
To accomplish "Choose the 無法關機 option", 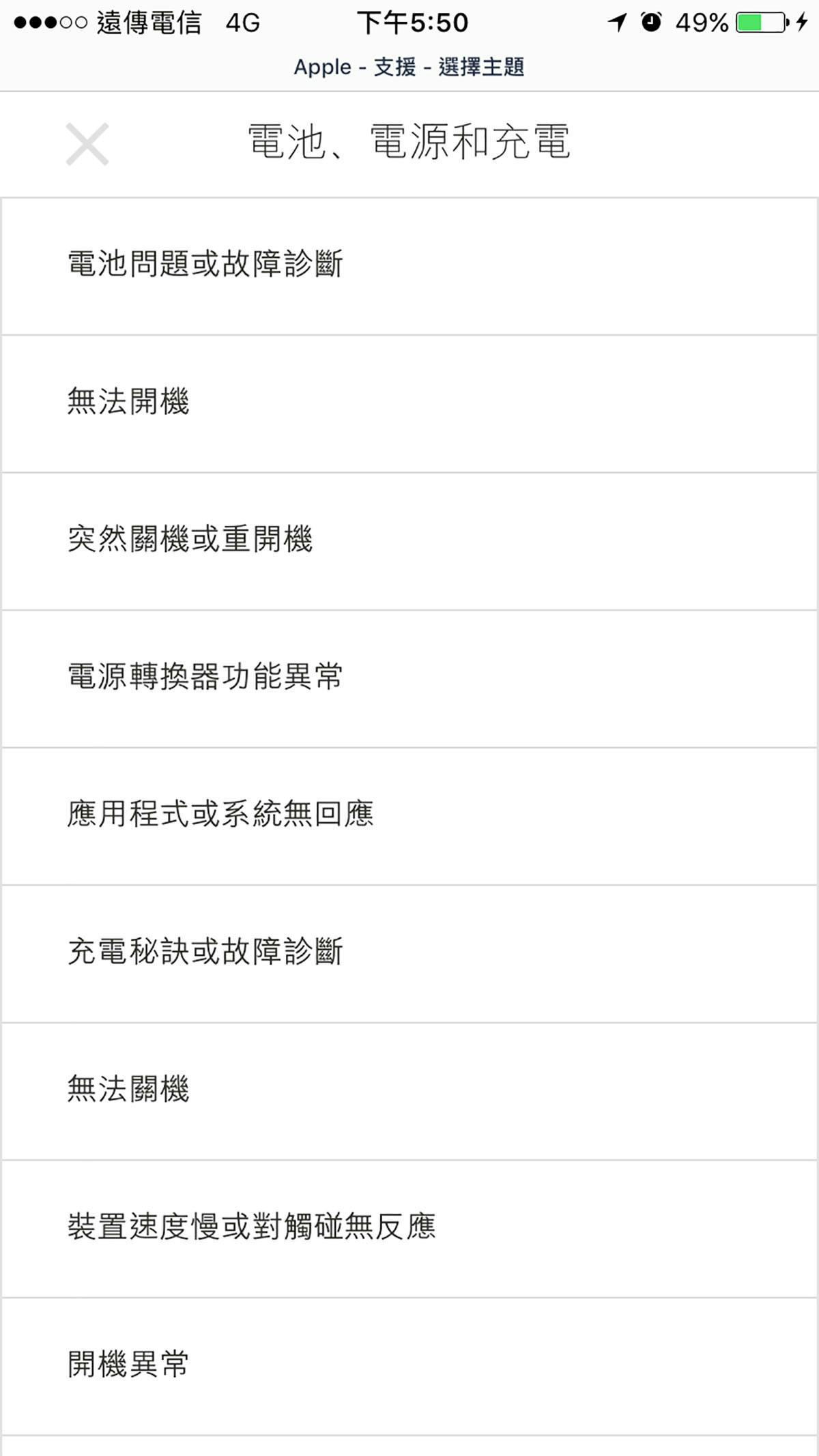I will 128,1090.
